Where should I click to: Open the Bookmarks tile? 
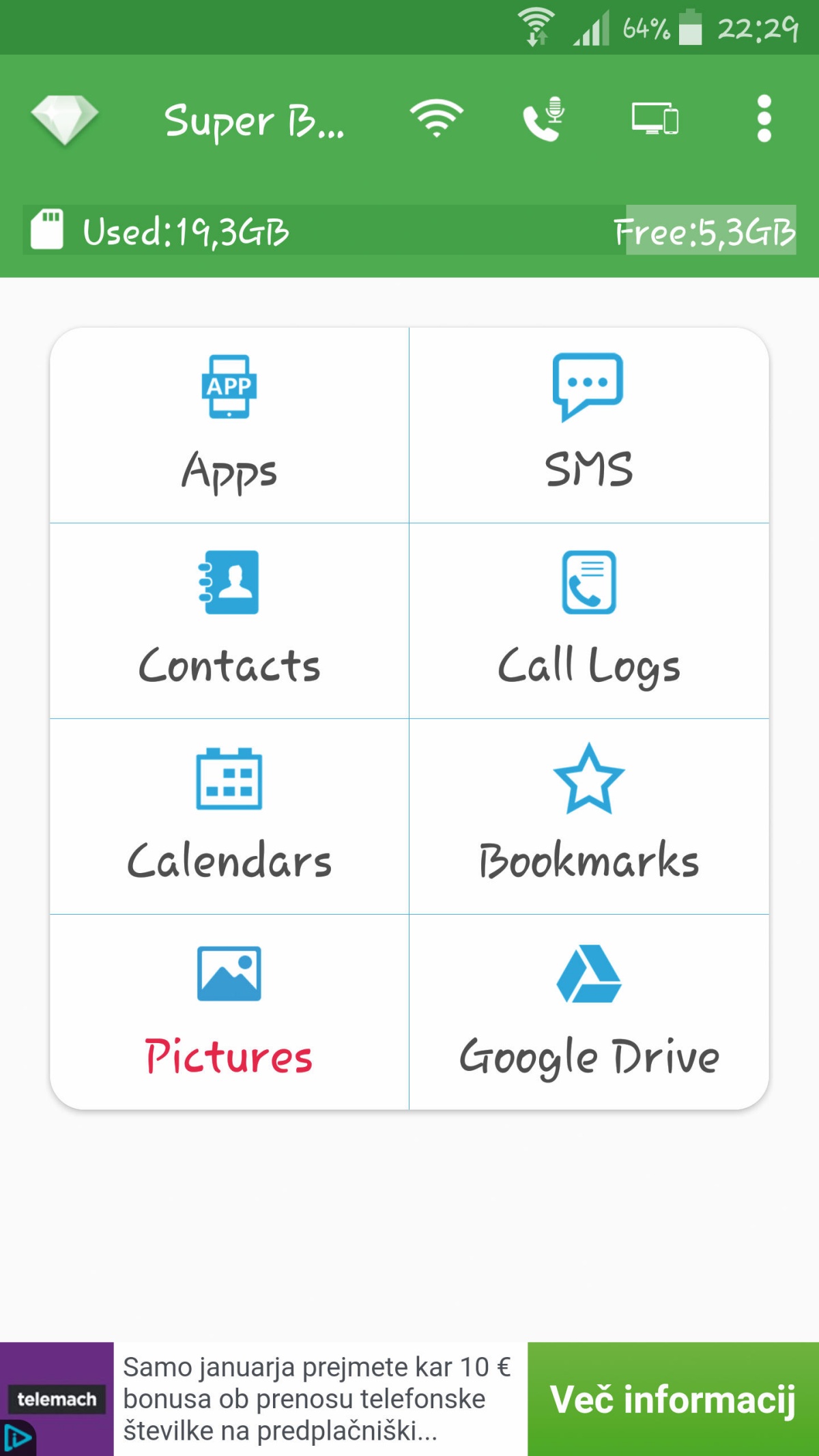point(589,816)
